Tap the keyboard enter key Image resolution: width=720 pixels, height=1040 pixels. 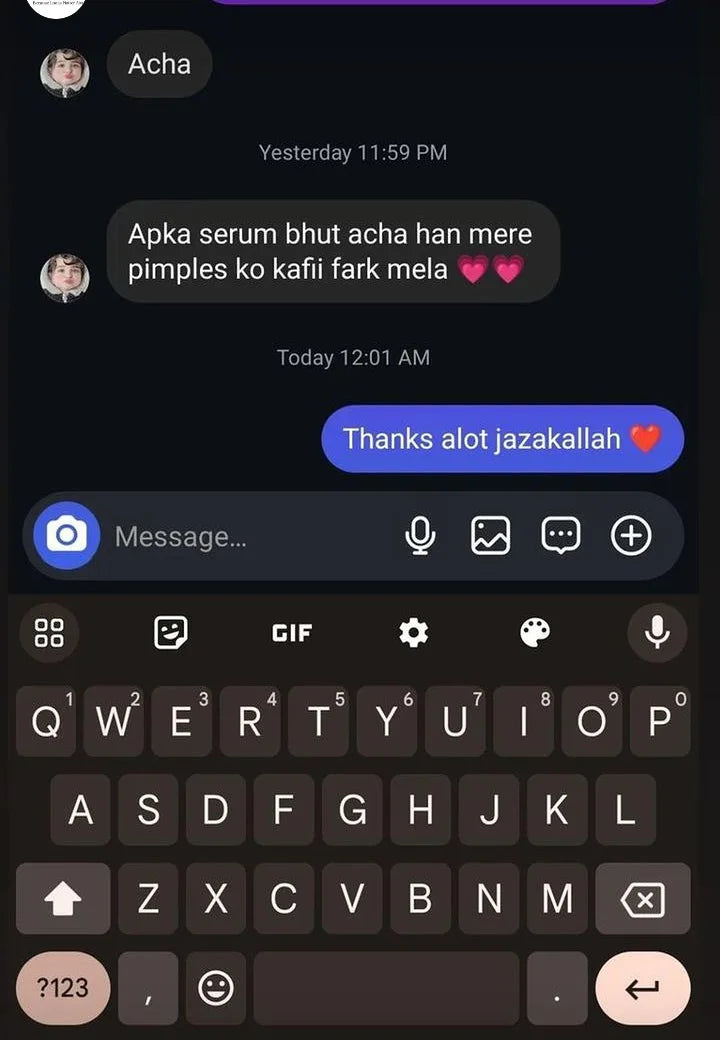coord(642,988)
